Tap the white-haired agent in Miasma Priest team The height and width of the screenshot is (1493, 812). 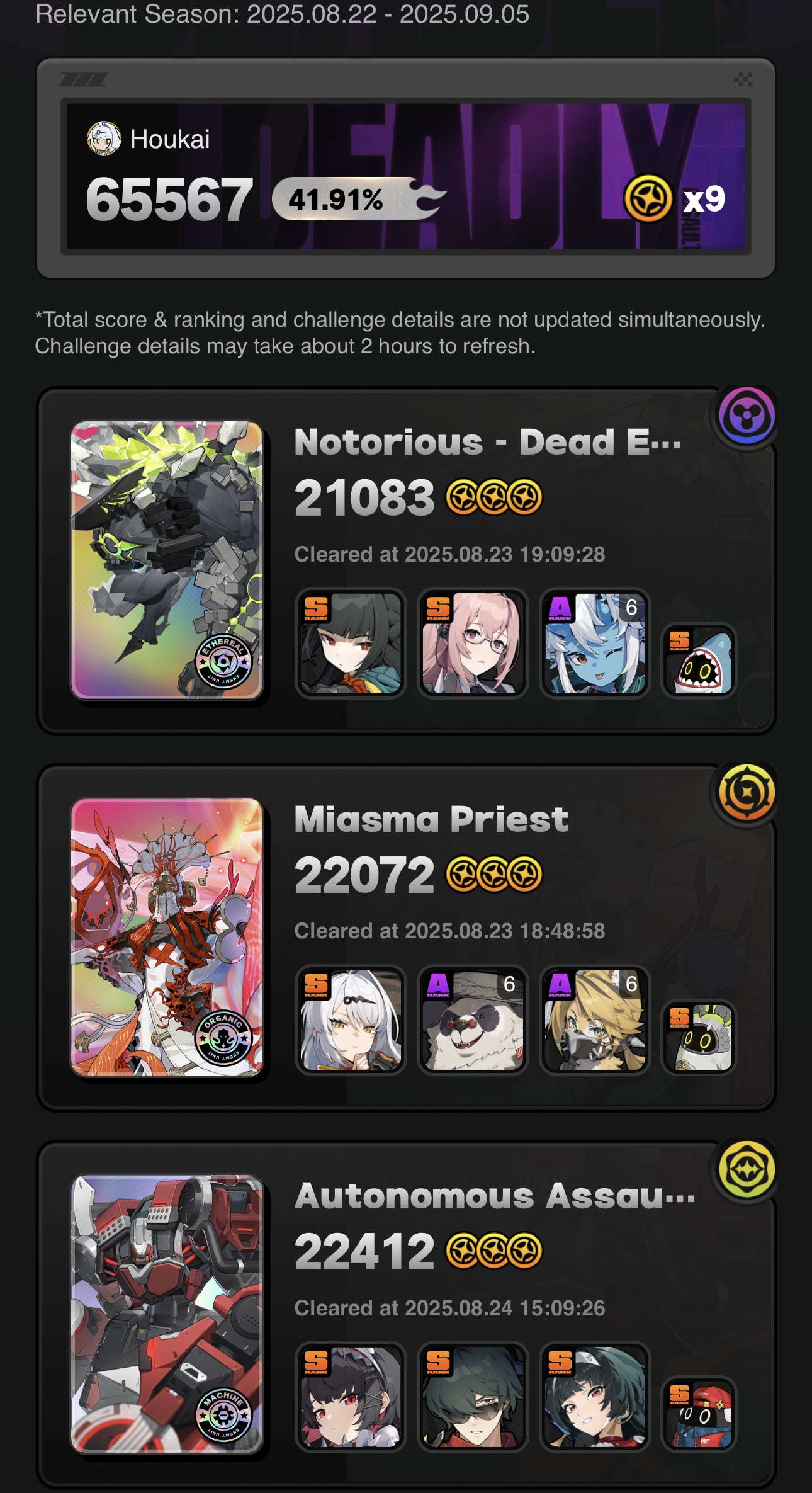click(x=351, y=1019)
